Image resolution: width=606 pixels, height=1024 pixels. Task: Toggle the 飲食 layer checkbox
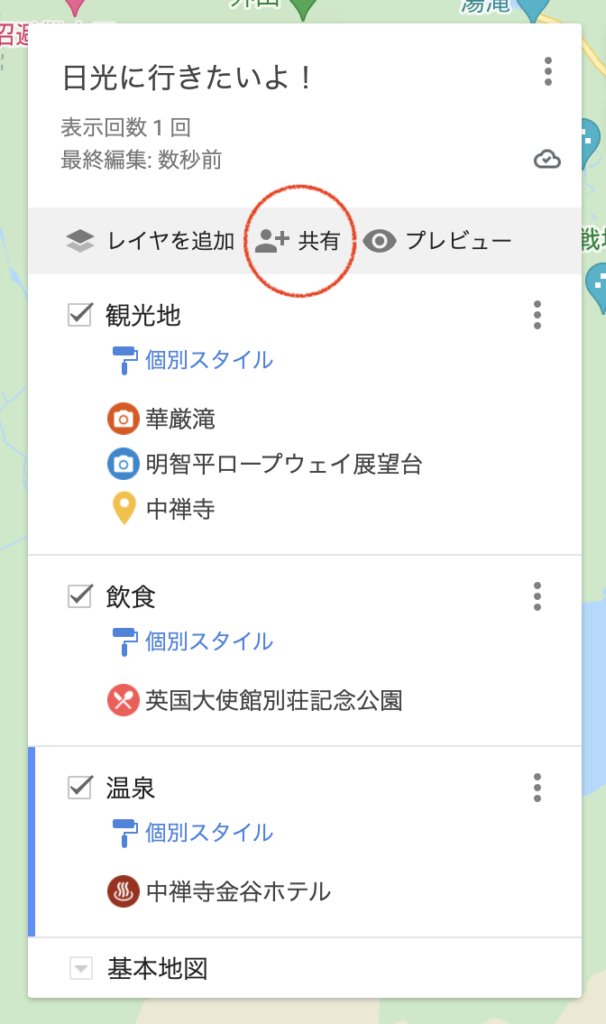pyautogui.click(x=80, y=596)
